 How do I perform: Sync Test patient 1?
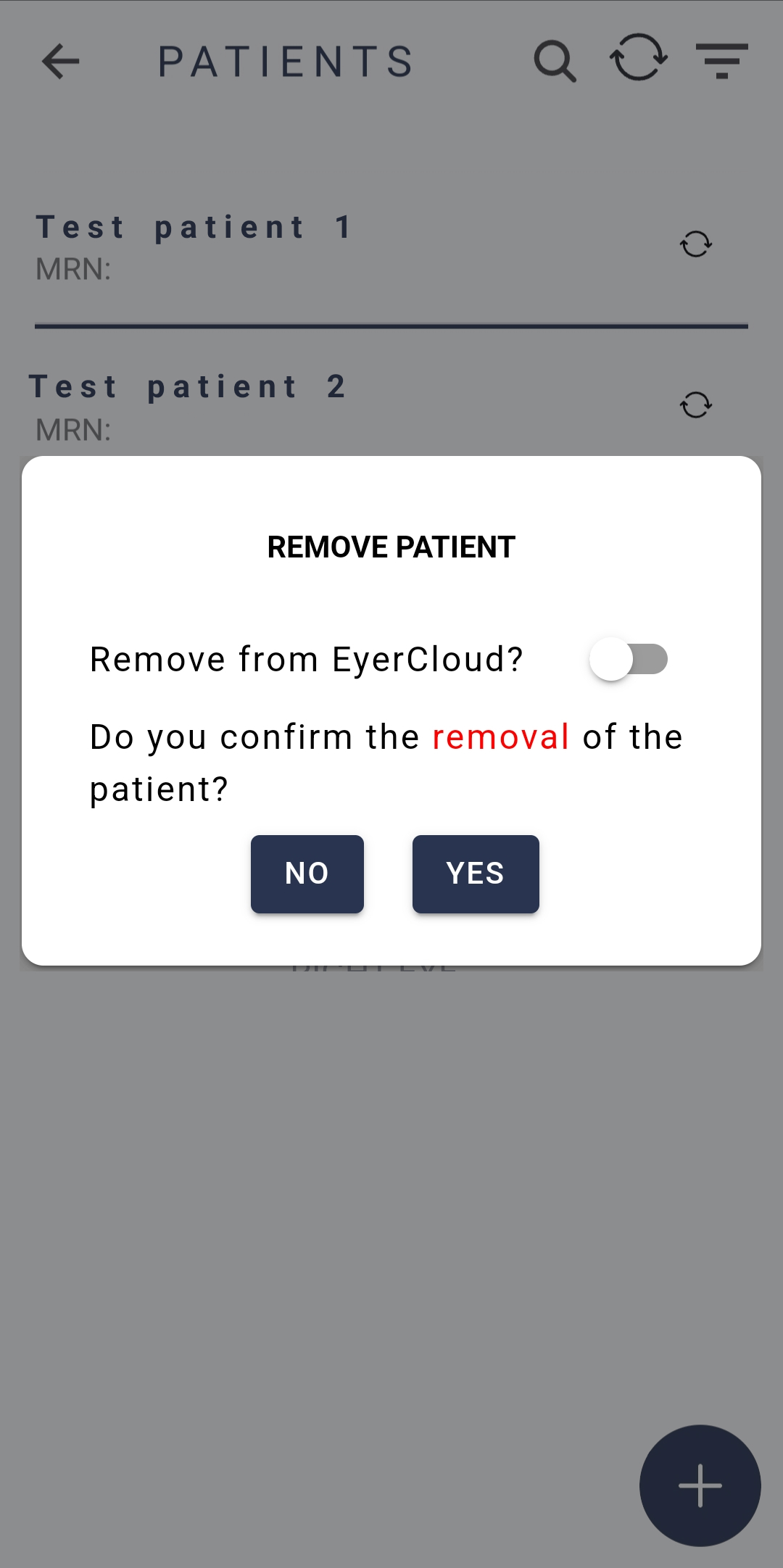696,244
